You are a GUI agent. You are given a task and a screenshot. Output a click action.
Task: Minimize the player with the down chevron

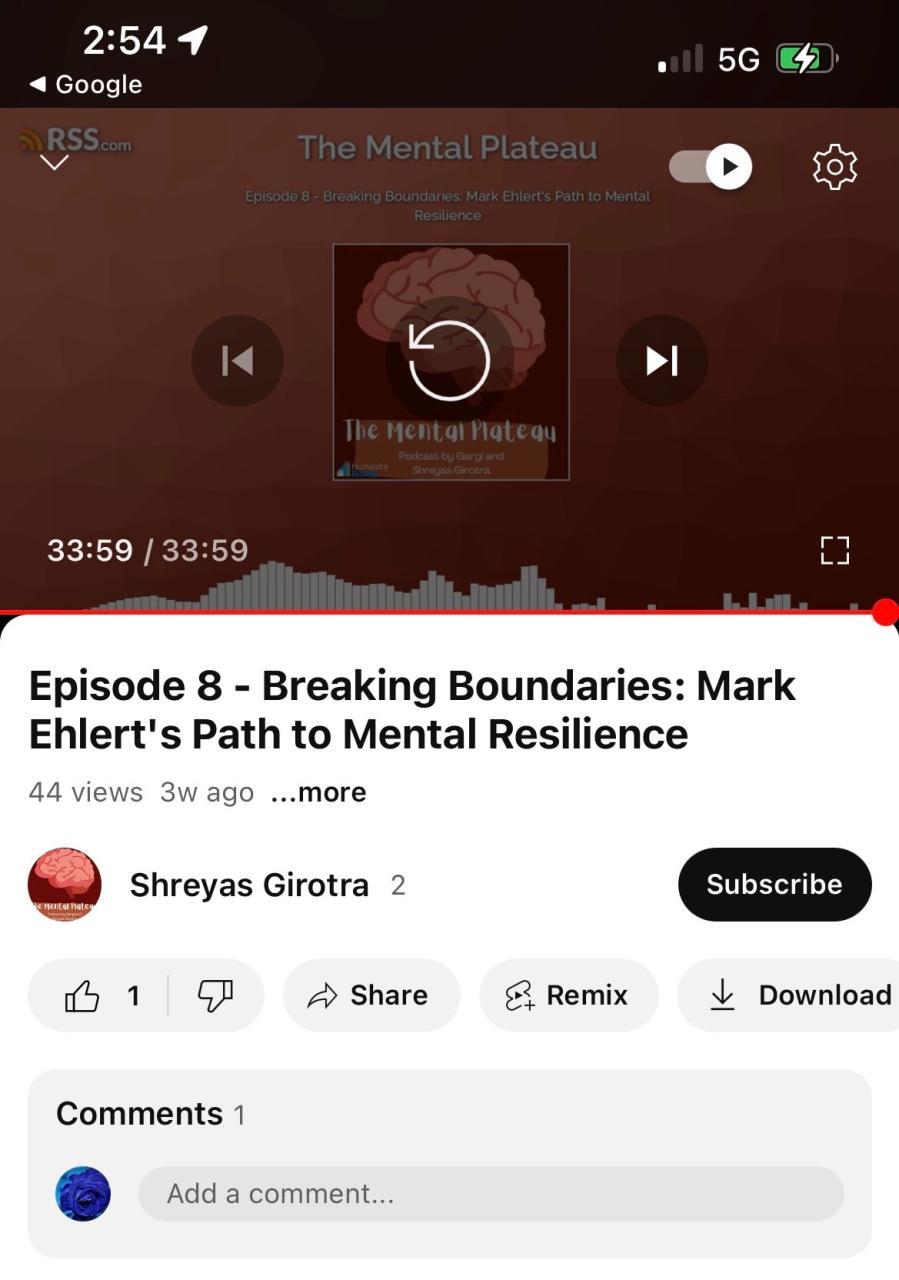(x=54, y=163)
